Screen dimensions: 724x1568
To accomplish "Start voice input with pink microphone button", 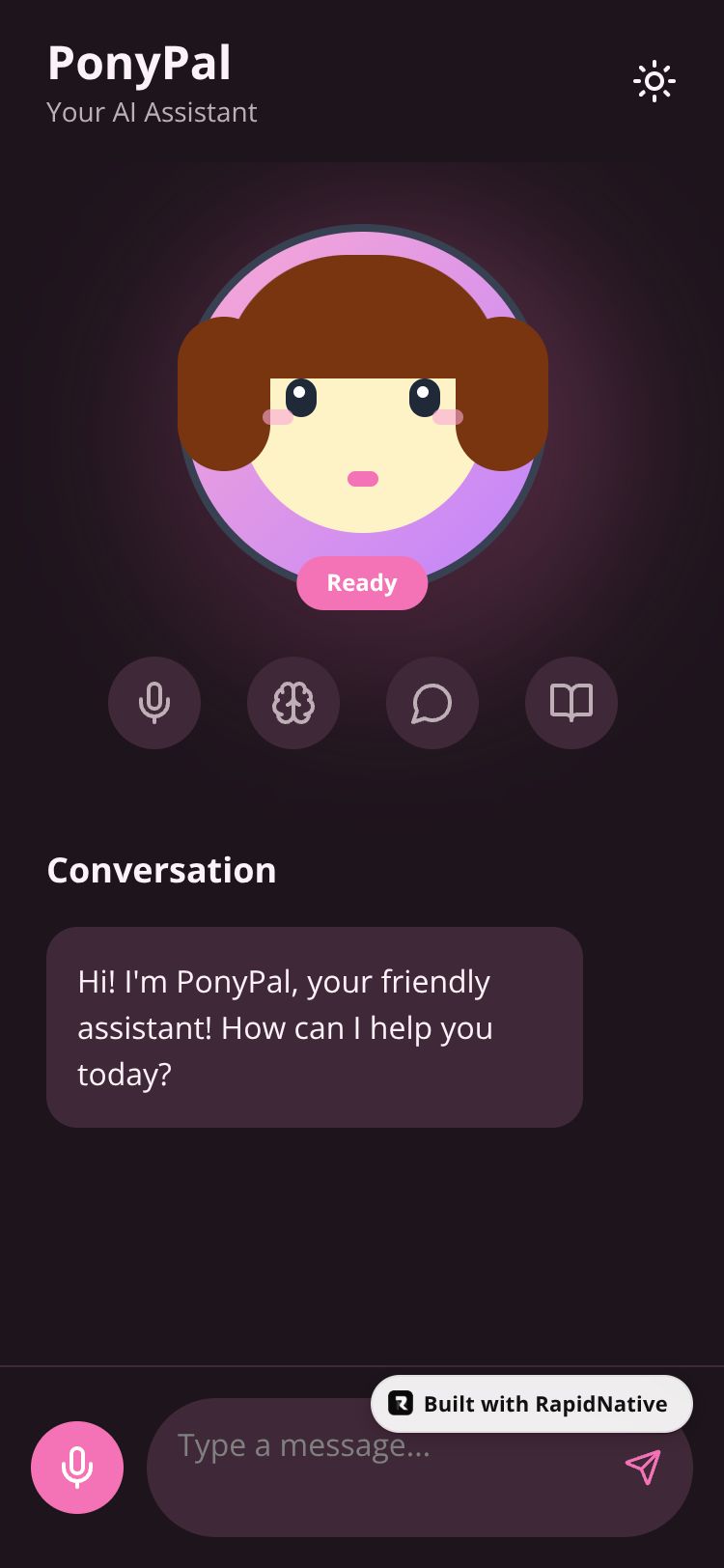I will [77, 1467].
